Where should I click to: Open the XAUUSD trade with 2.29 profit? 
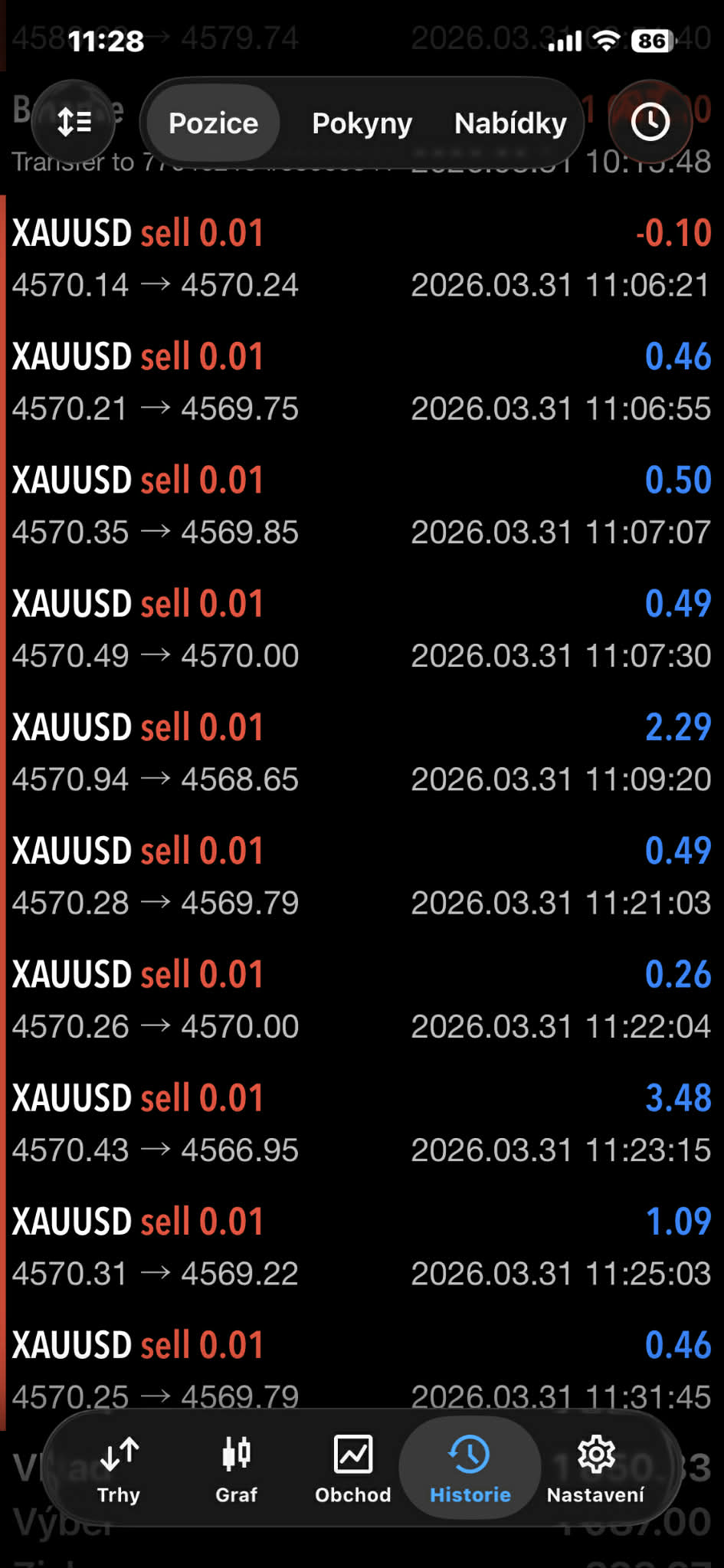(x=362, y=753)
